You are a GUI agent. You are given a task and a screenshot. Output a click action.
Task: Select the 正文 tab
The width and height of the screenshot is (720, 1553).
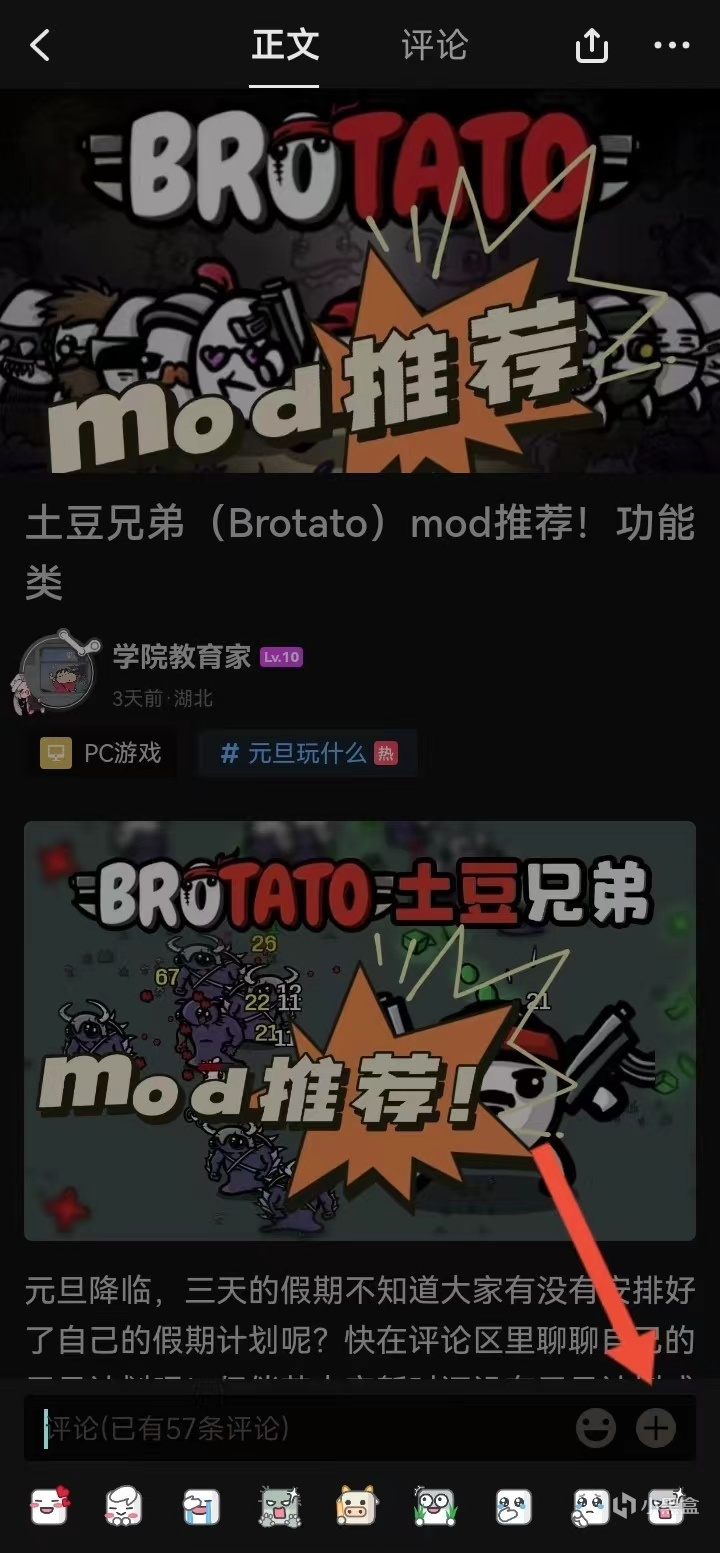click(285, 45)
